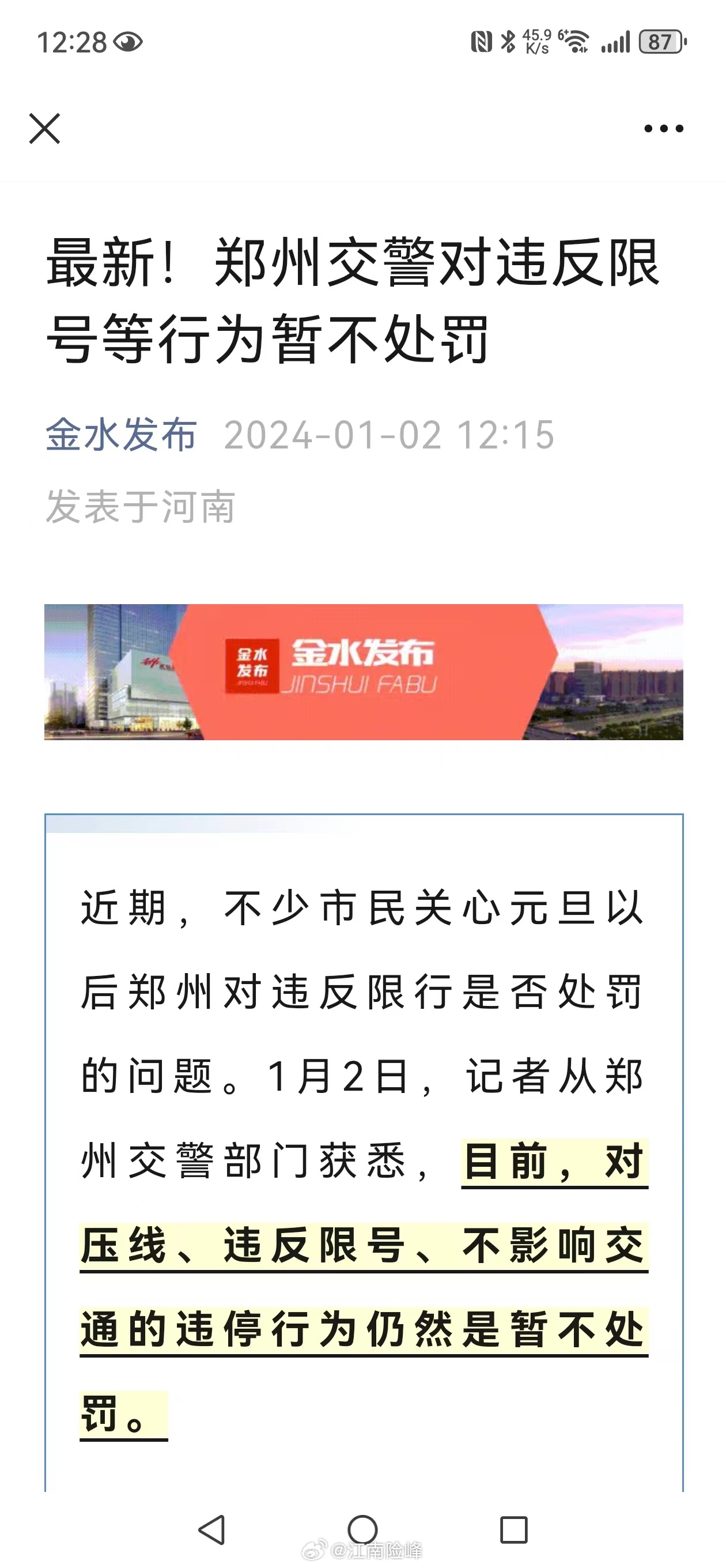Close the article page
This screenshot has height=1568, width=726.
45,129
